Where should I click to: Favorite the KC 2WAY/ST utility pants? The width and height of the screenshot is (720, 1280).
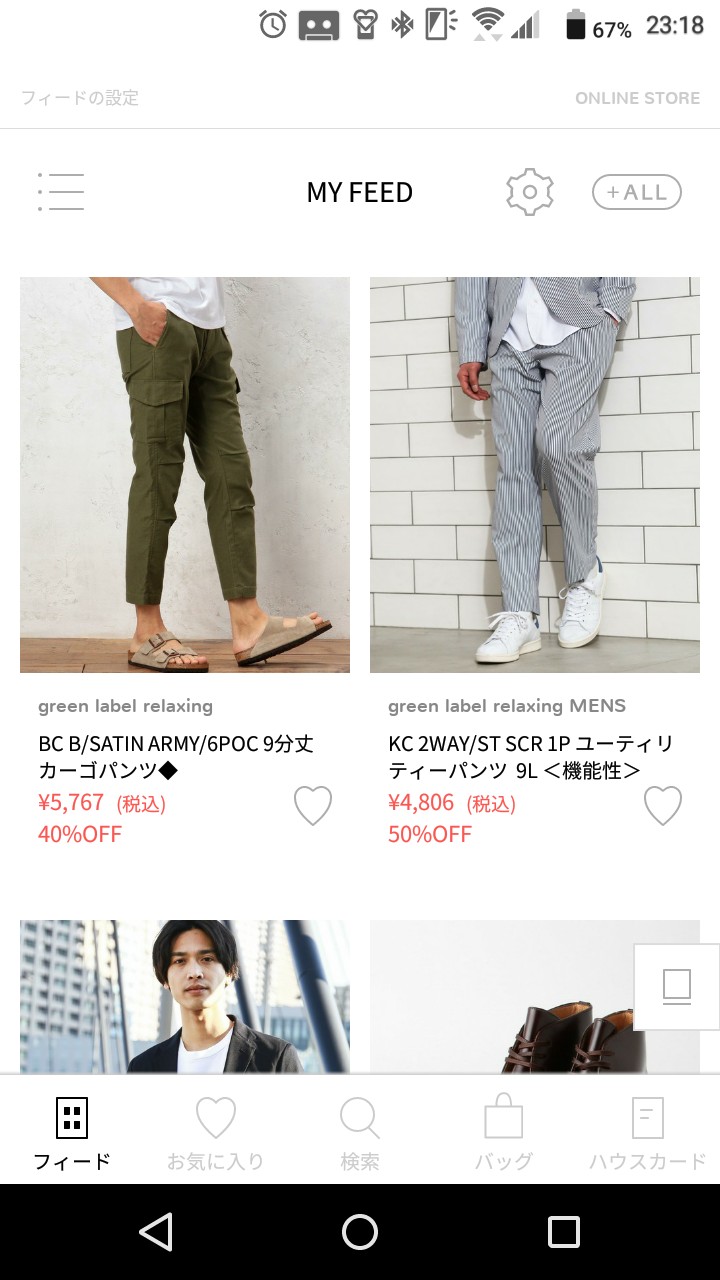(662, 805)
